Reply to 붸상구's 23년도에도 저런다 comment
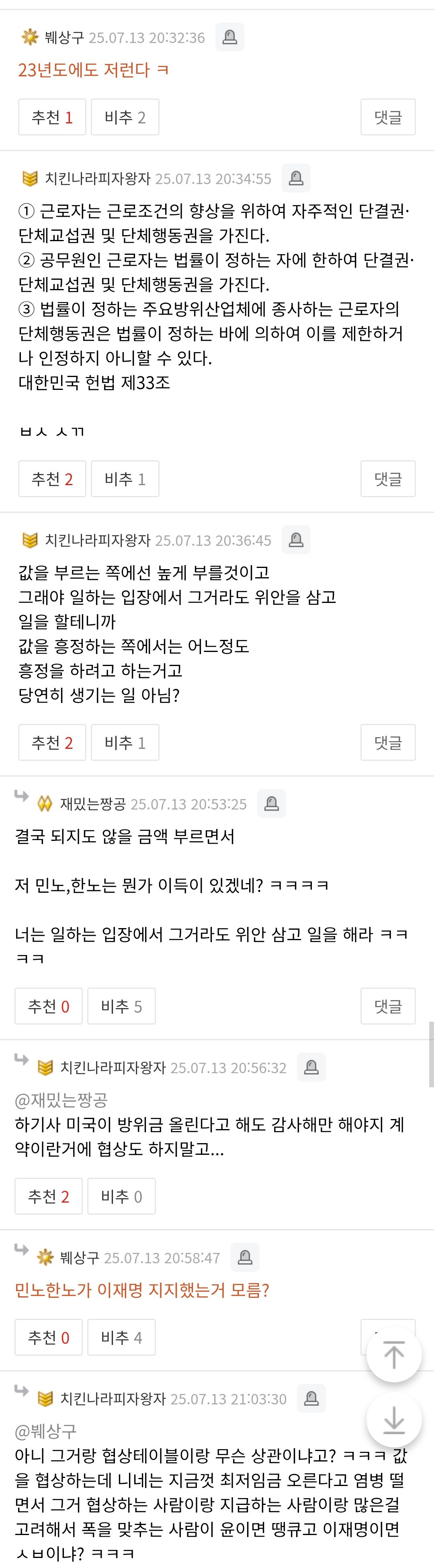434x1568 pixels. (x=388, y=117)
